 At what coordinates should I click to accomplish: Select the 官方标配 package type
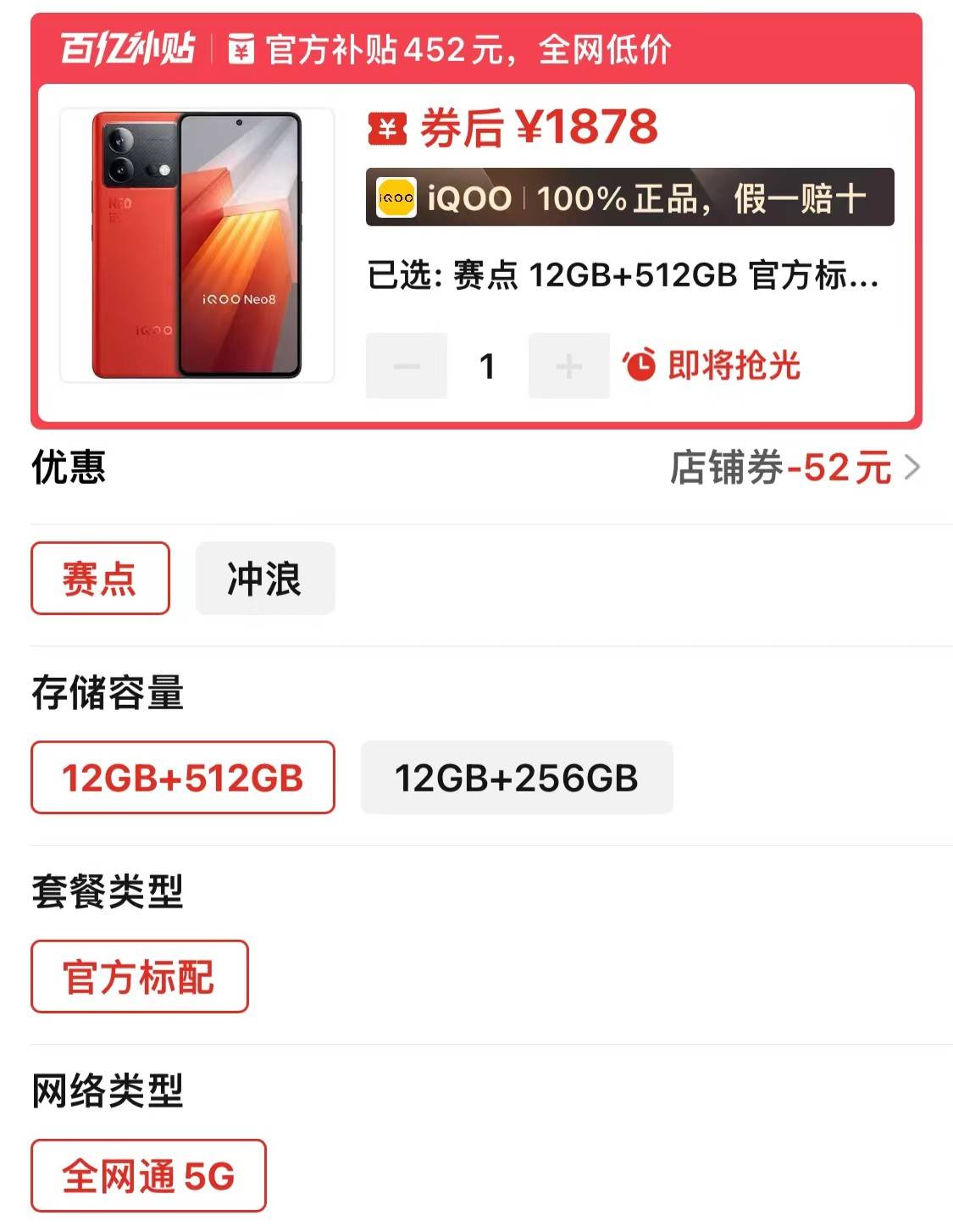[x=139, y=977]
